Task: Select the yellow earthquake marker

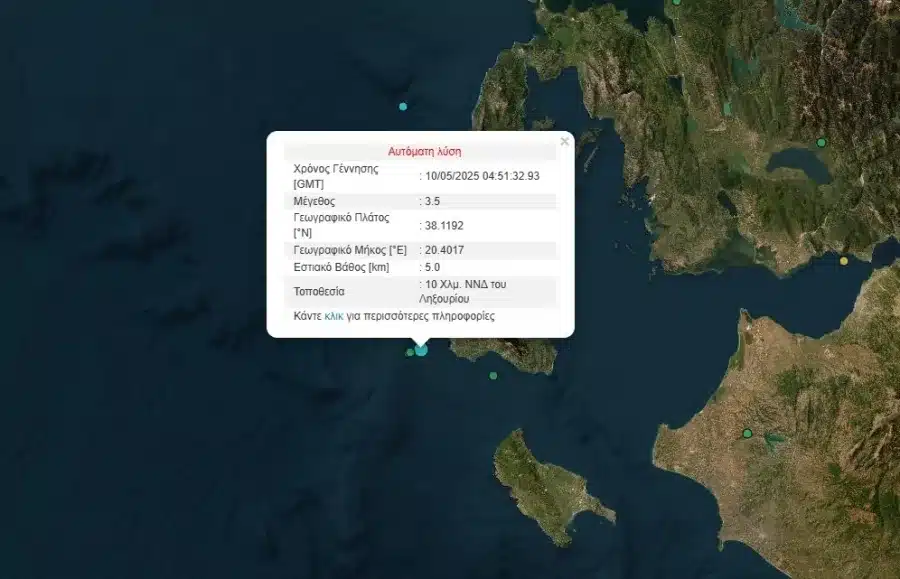Action: click(843, 261)
